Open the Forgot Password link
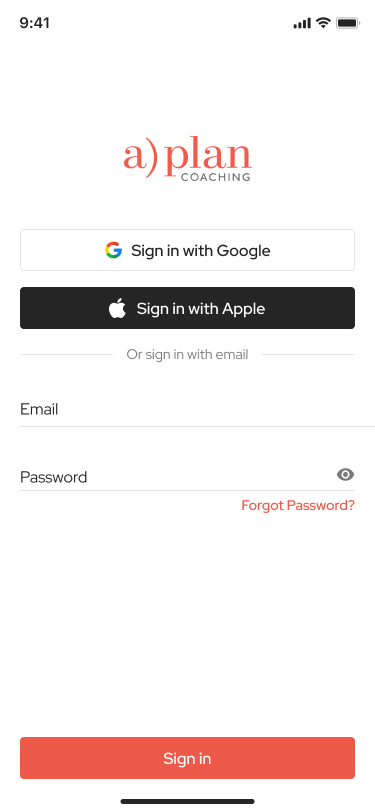The height and width of the screenshot is (812, 375). pyautogui.click(x=298, y=505)
